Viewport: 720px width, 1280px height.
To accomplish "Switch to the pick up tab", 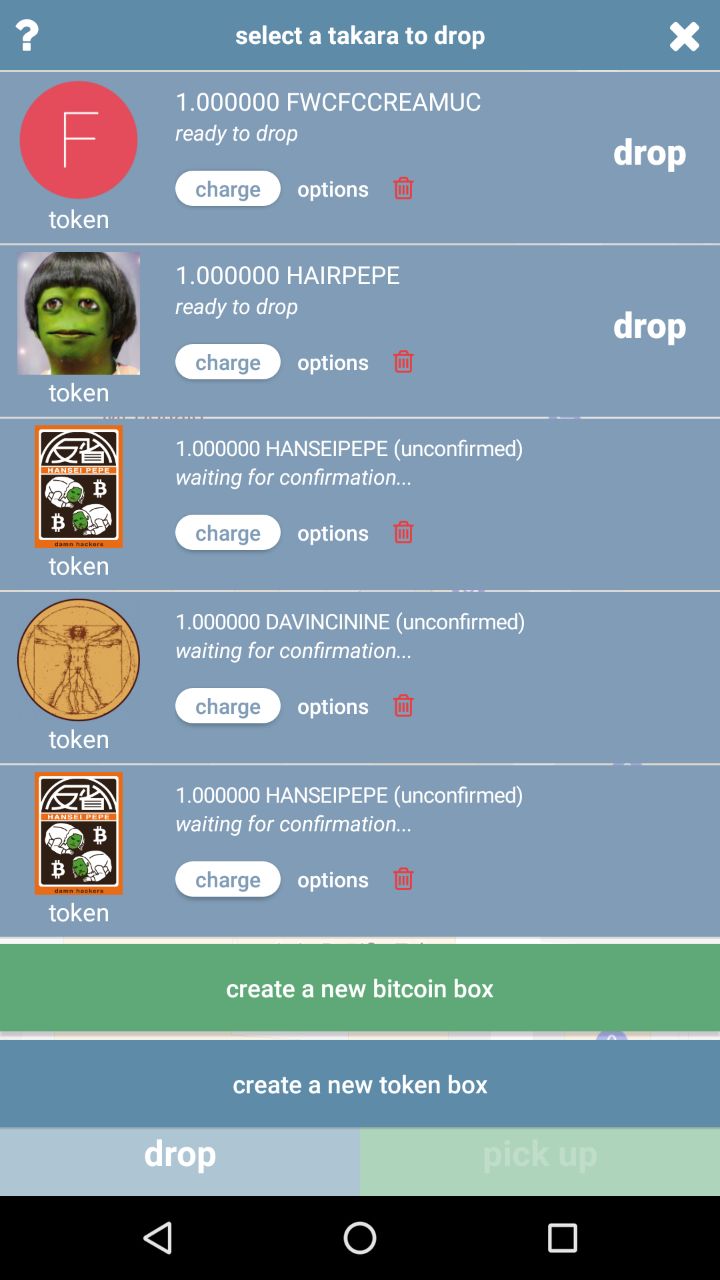I will pyautogui.click(x=540, y=1162).
